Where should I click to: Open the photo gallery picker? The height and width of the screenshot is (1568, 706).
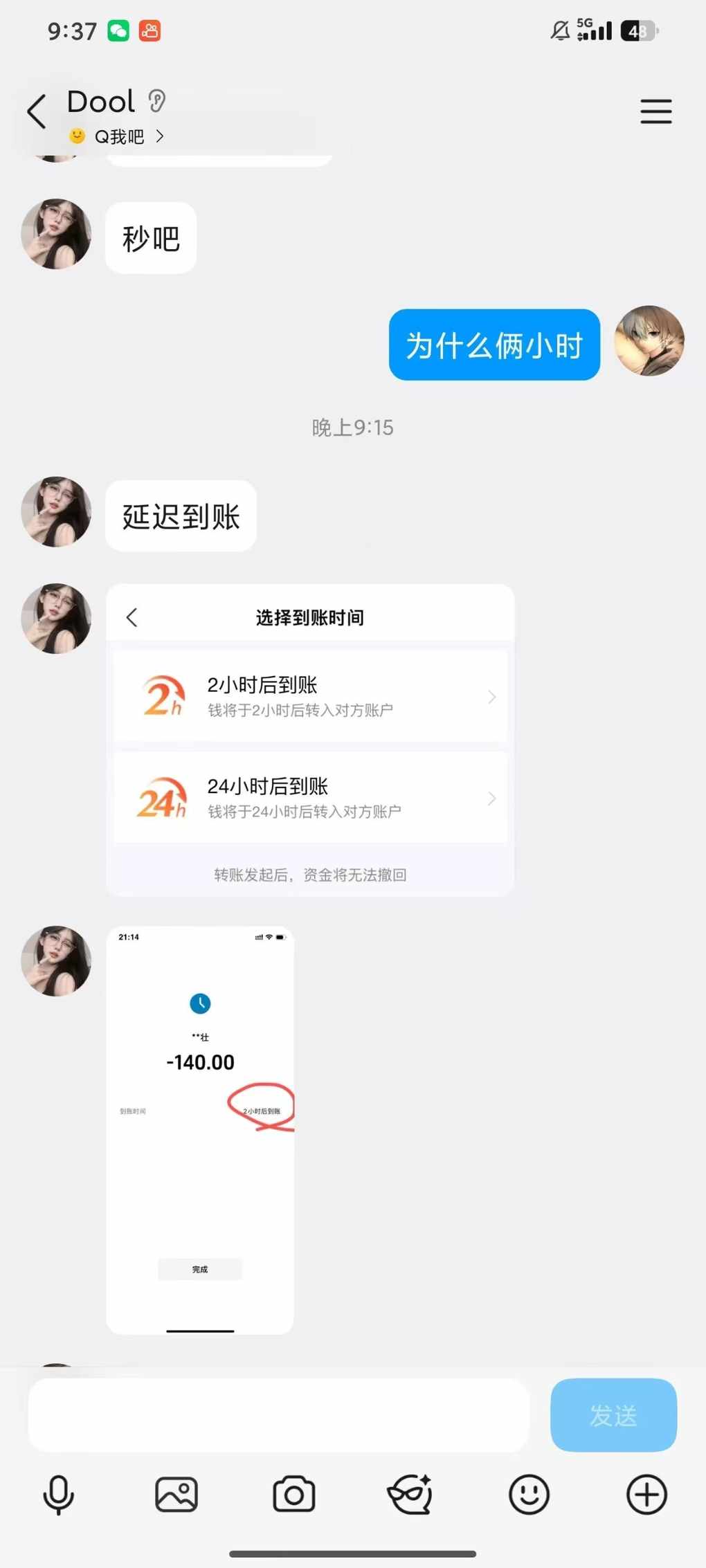coord(176,1495)
